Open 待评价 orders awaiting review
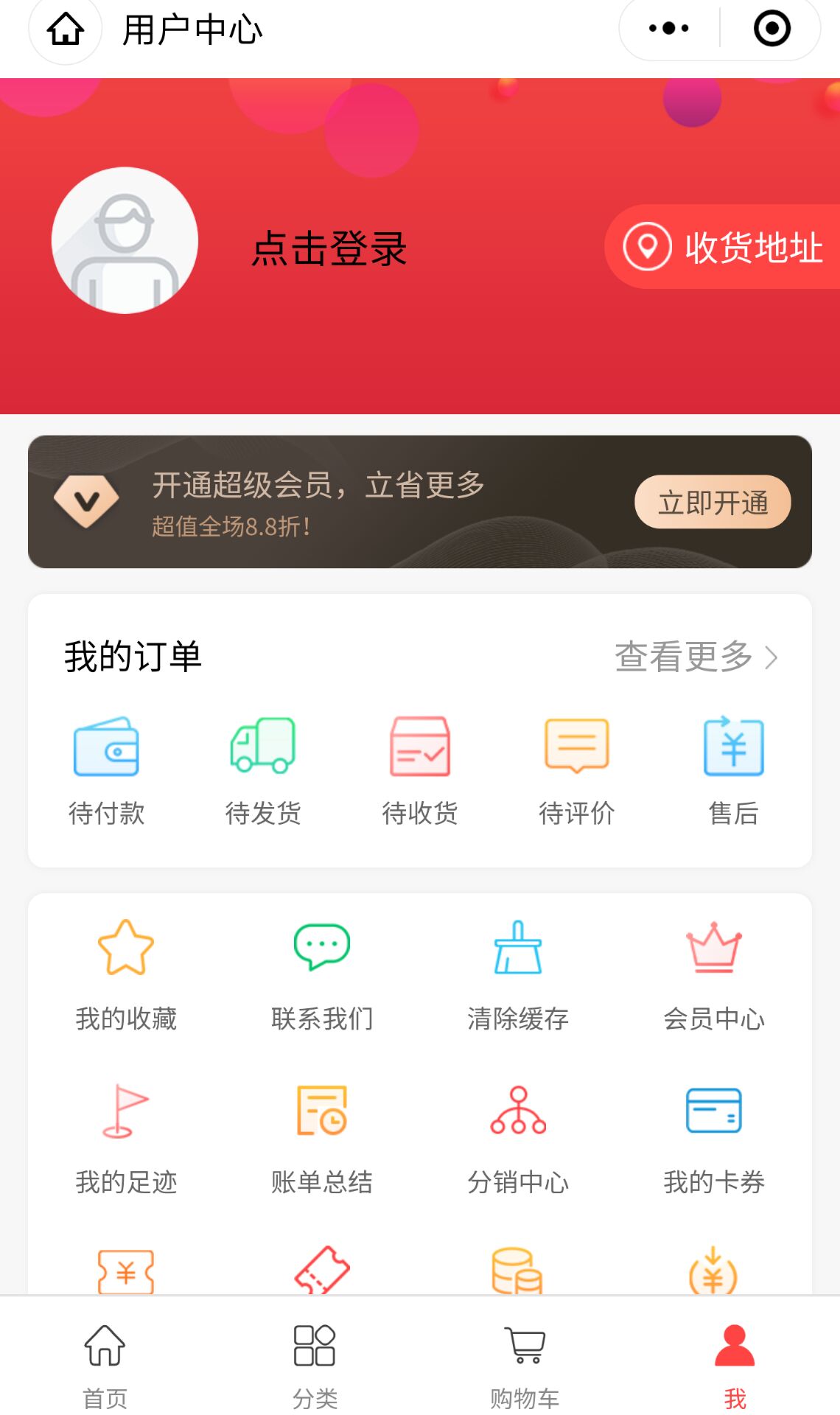Screen dimensions: 840x1415 click(576, 770)
